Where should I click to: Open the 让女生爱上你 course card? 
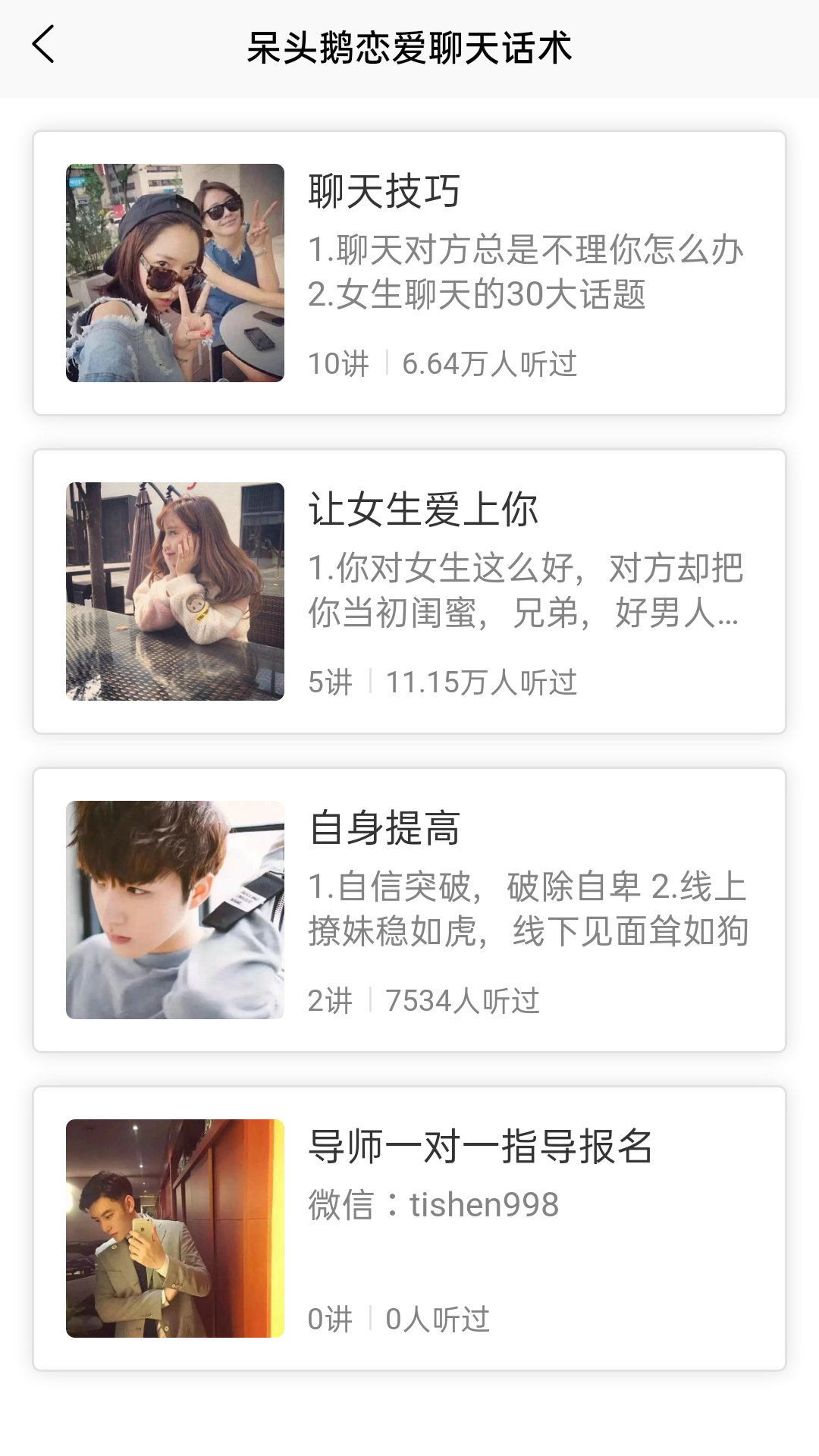[x=409, y=591]
